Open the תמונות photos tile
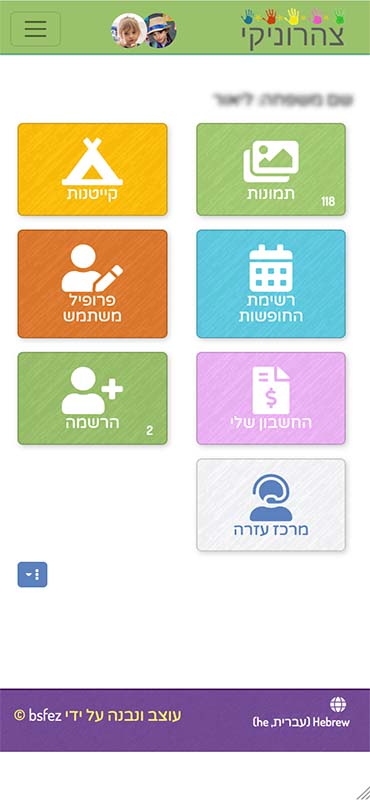 point(271,169)
